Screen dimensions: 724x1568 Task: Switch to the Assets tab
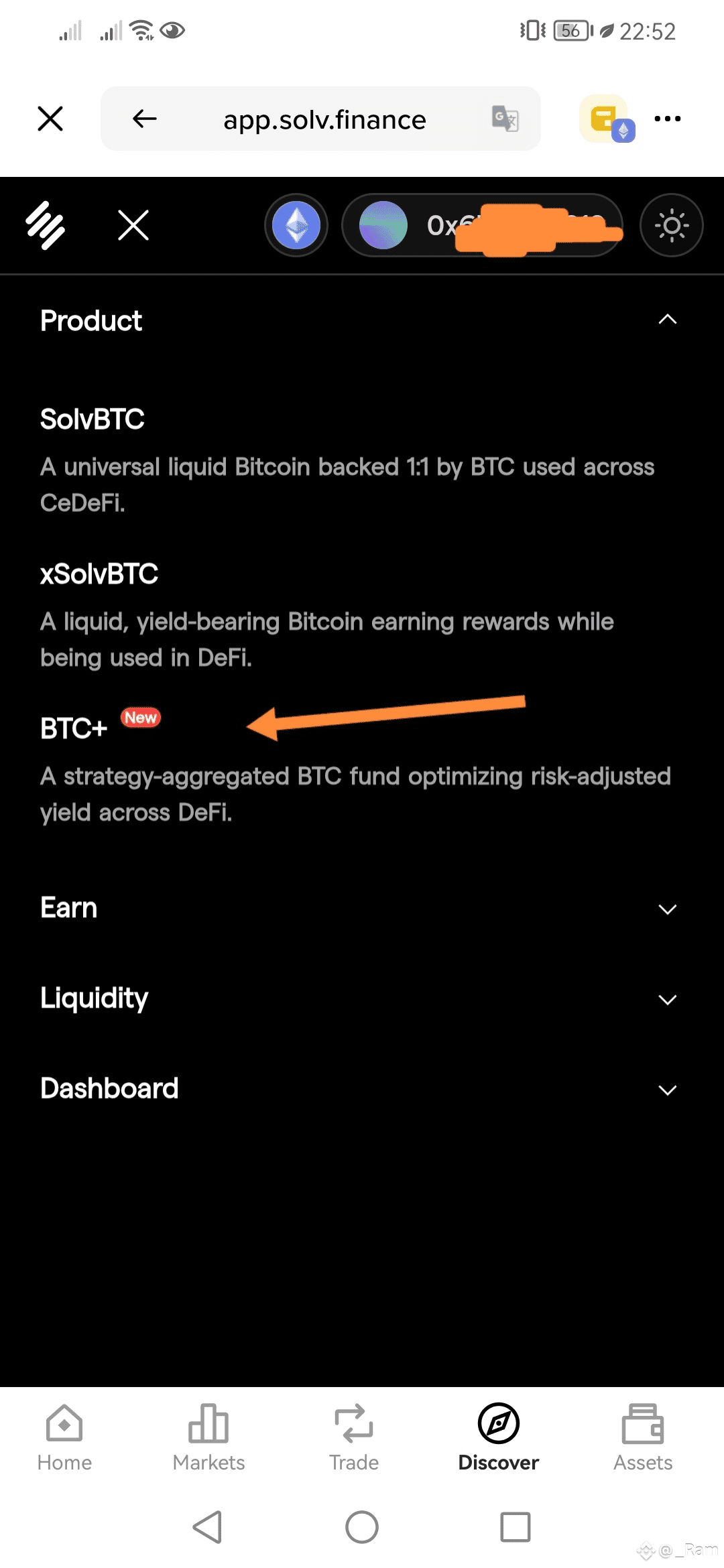tap(643, 1437)
